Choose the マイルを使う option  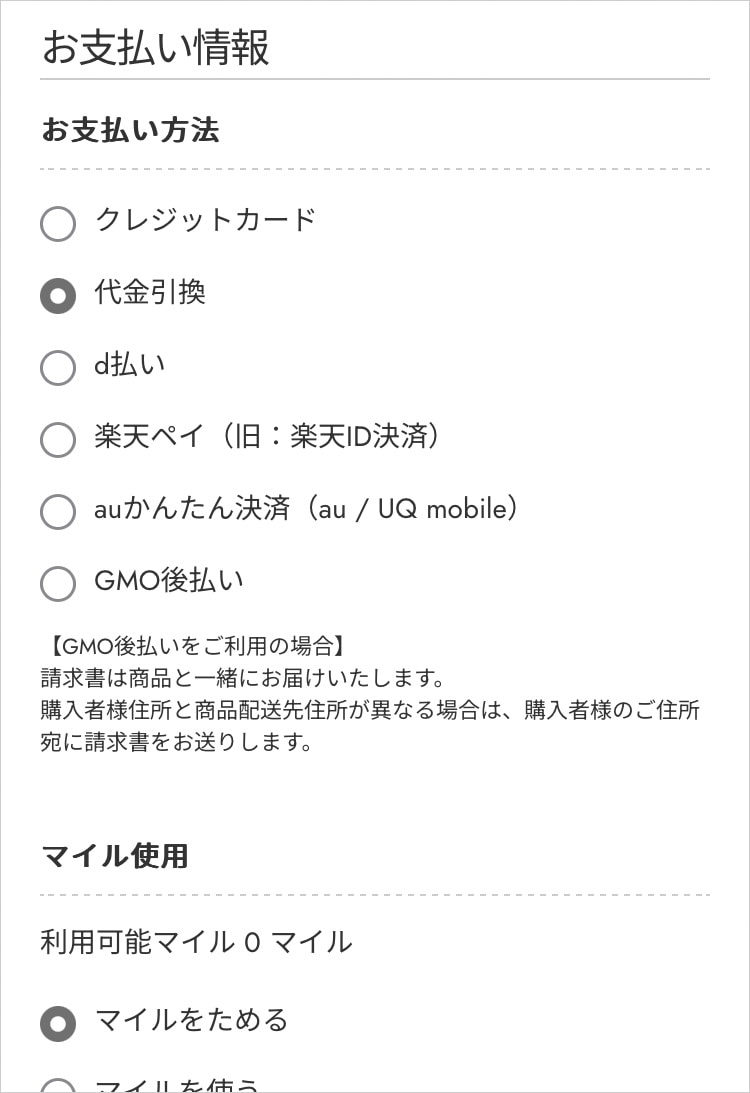point(58,1085)
